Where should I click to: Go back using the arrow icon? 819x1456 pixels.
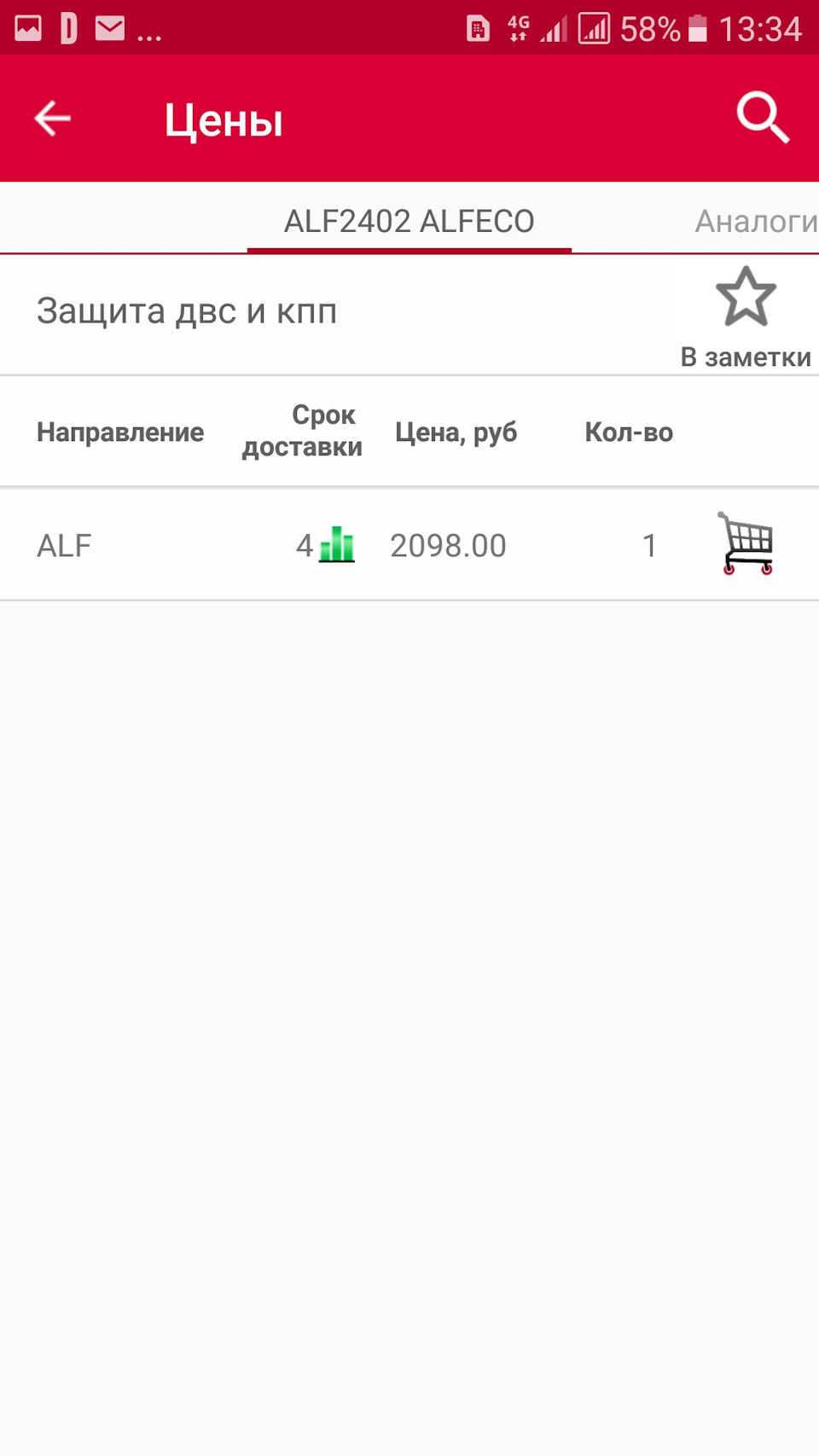coord(52,119)
